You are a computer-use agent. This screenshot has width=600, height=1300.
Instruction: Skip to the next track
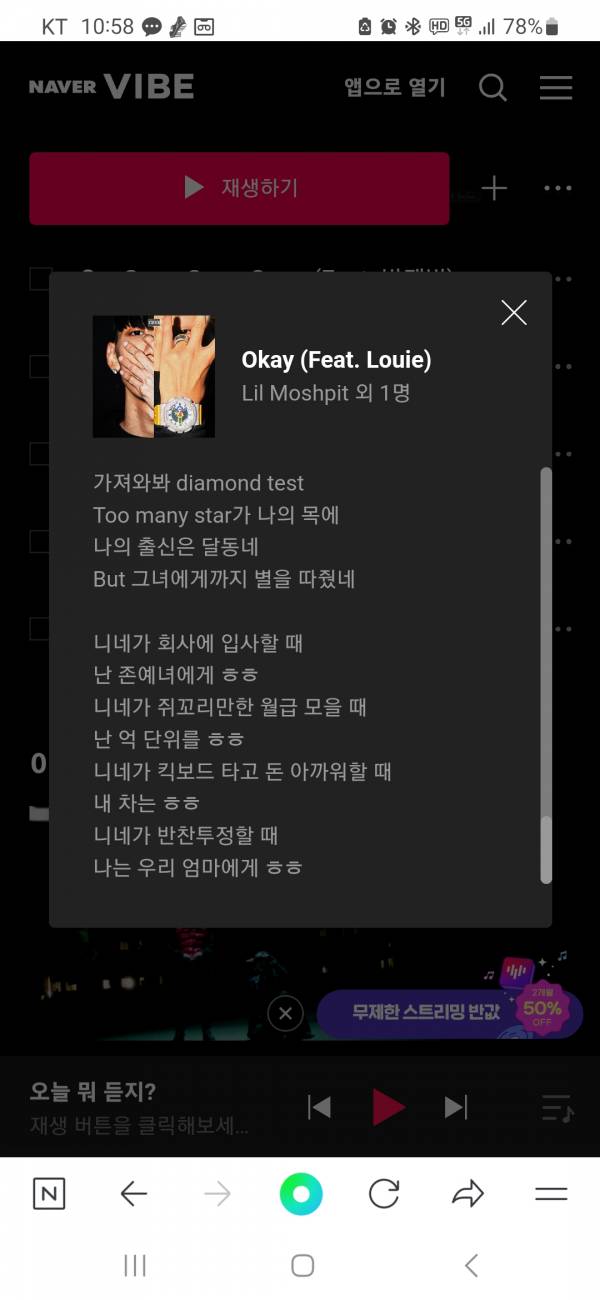click(456, 1107)
